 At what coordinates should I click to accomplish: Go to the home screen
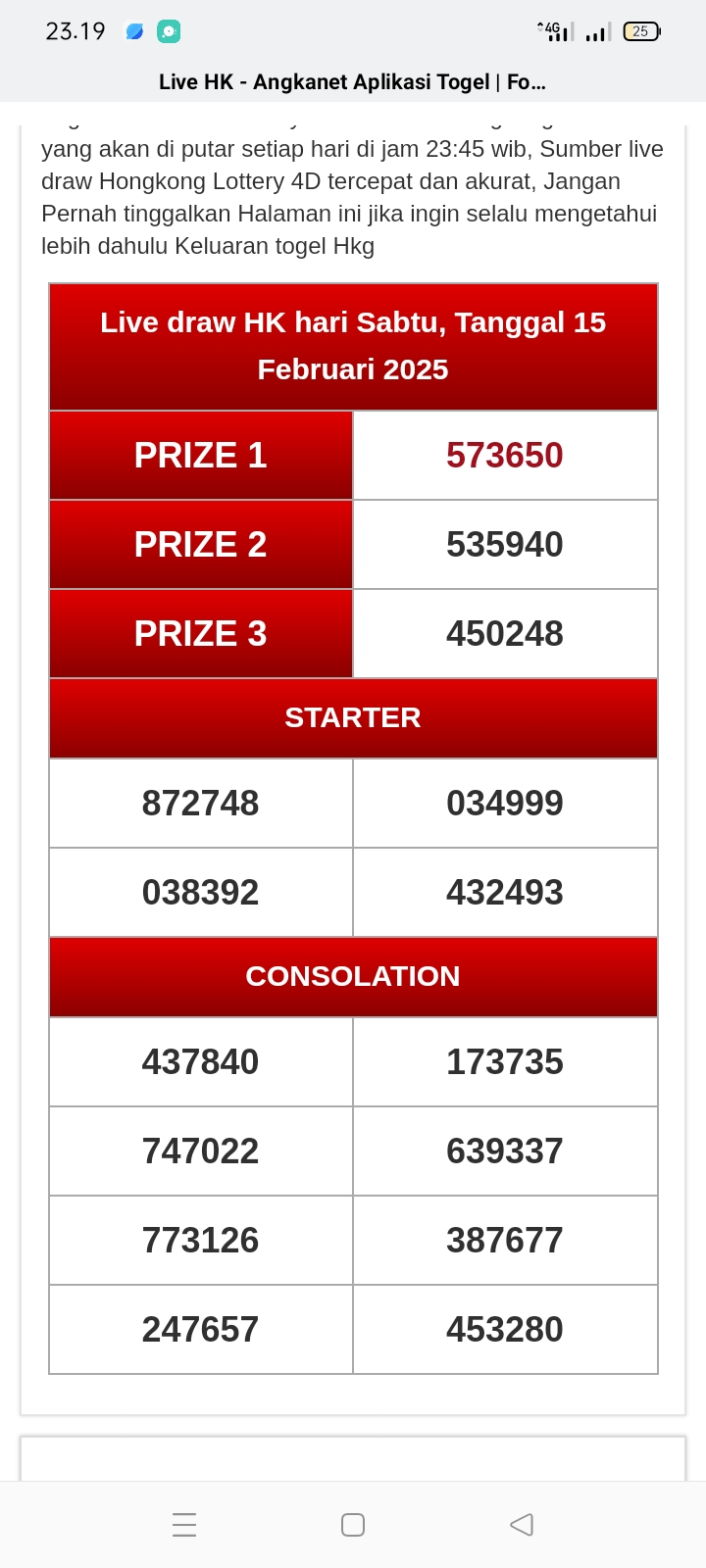(x=353, y=1524)
